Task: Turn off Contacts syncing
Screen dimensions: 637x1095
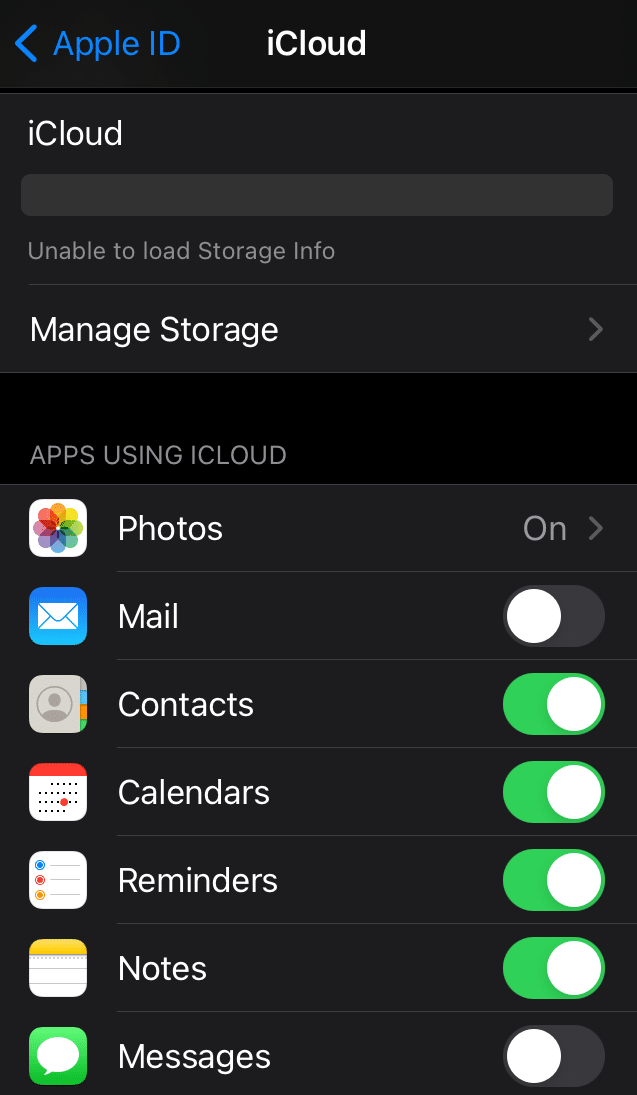Action: [x=554, y=704]
